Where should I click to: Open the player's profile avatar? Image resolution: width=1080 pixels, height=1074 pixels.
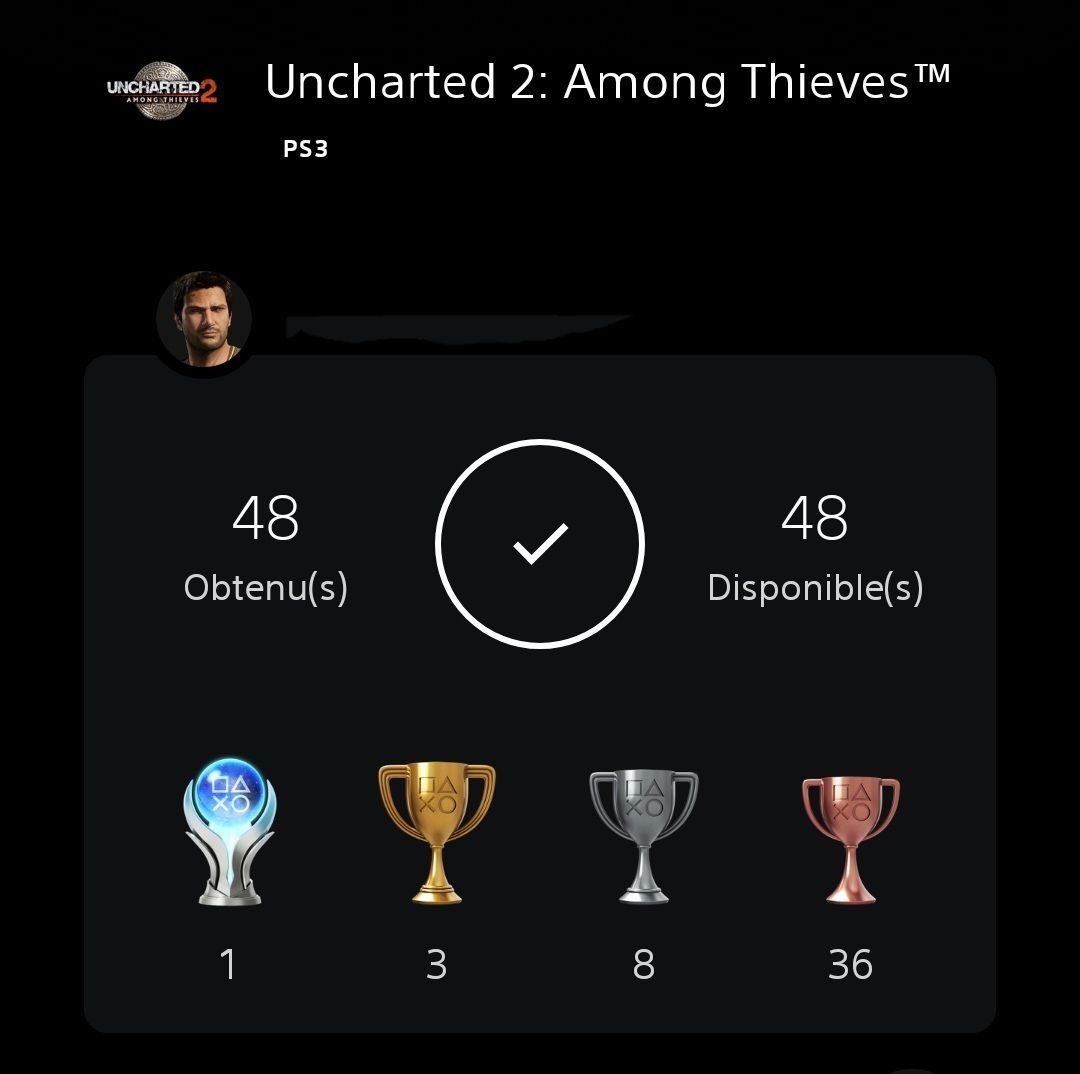[204, 320]
